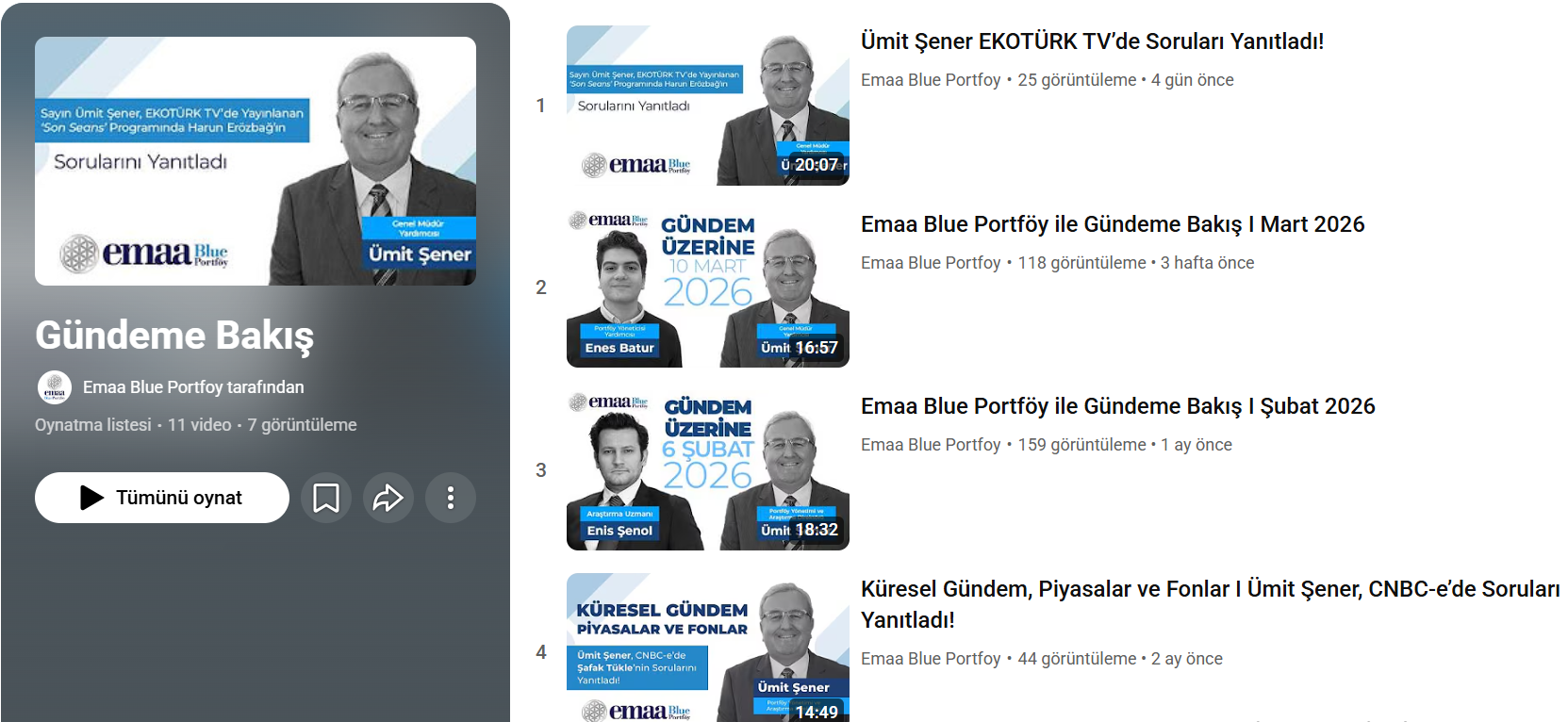The height and width of the screenshot is (722, 1568).
Task: Open Gündeme Bakış Şubat 2026 video
Action: point(1117,406)
